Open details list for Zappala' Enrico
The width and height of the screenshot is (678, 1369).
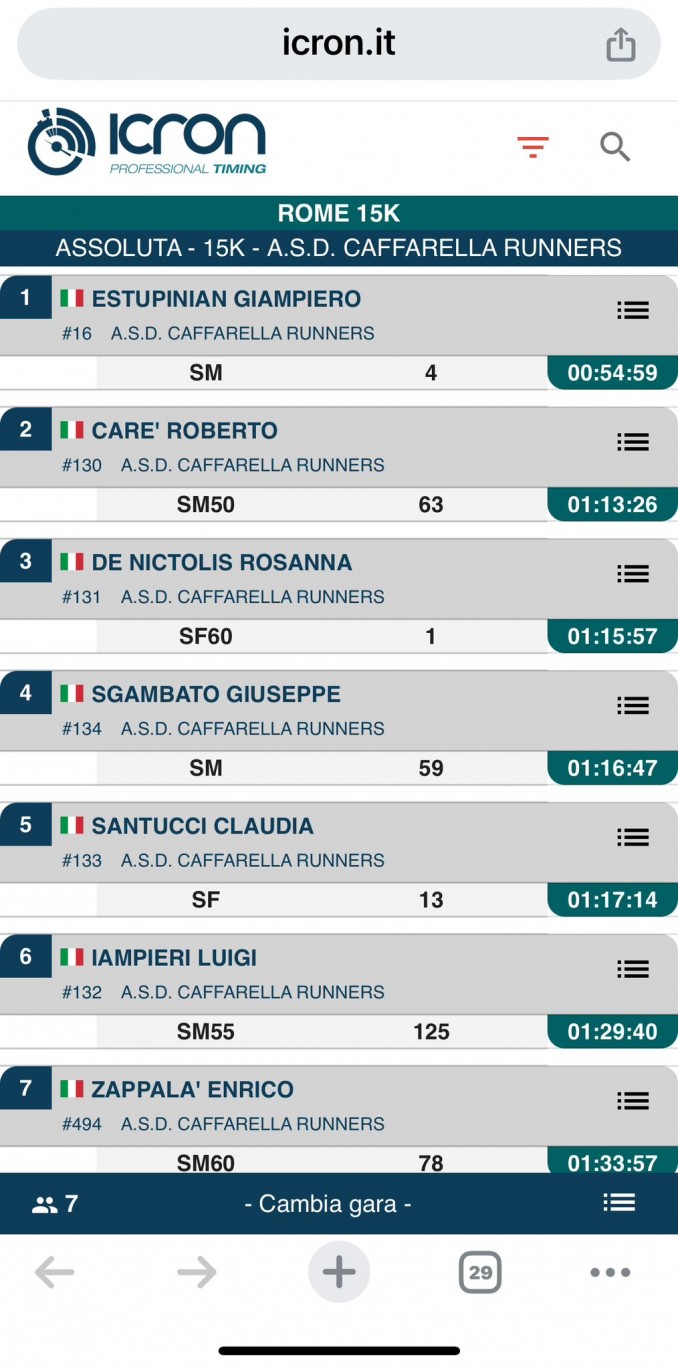click(x=633, y=1101)
